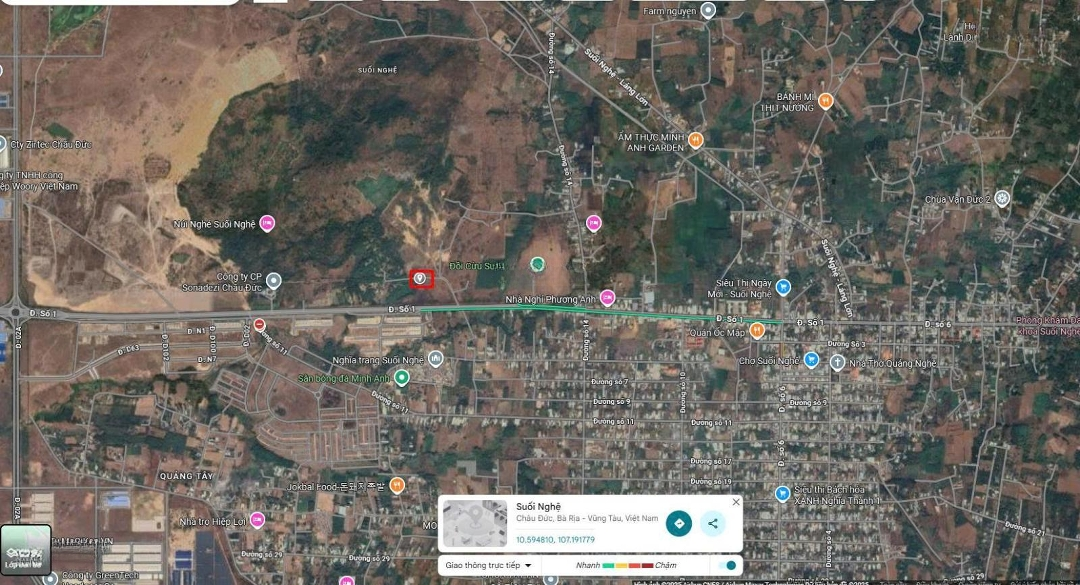Open the coordinates link 10.594810, 107.191779
Screen dimensions: 1080x585
click(x=555, y=540)
